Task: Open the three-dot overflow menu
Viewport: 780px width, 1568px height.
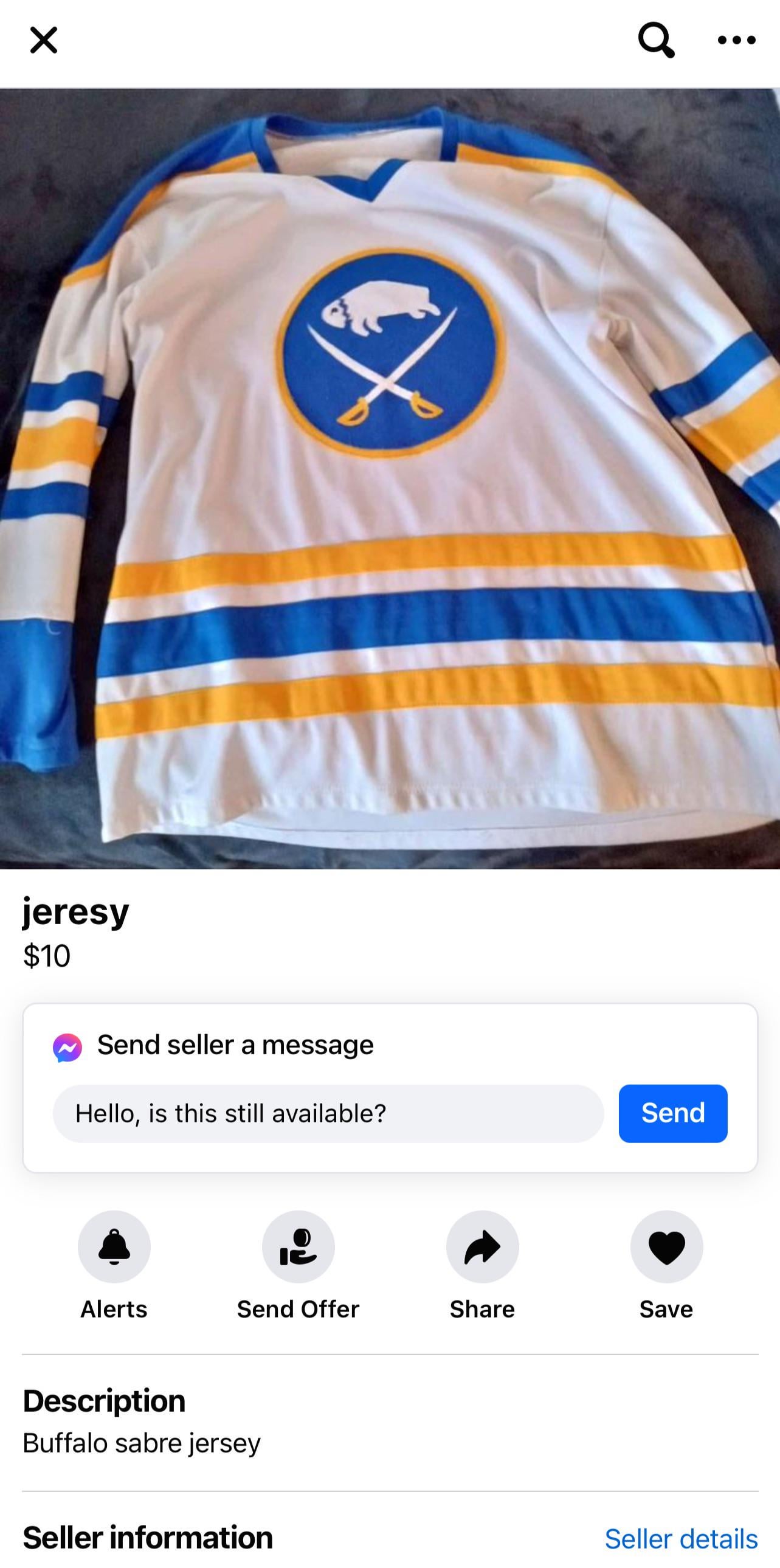Action: (736, 40)
